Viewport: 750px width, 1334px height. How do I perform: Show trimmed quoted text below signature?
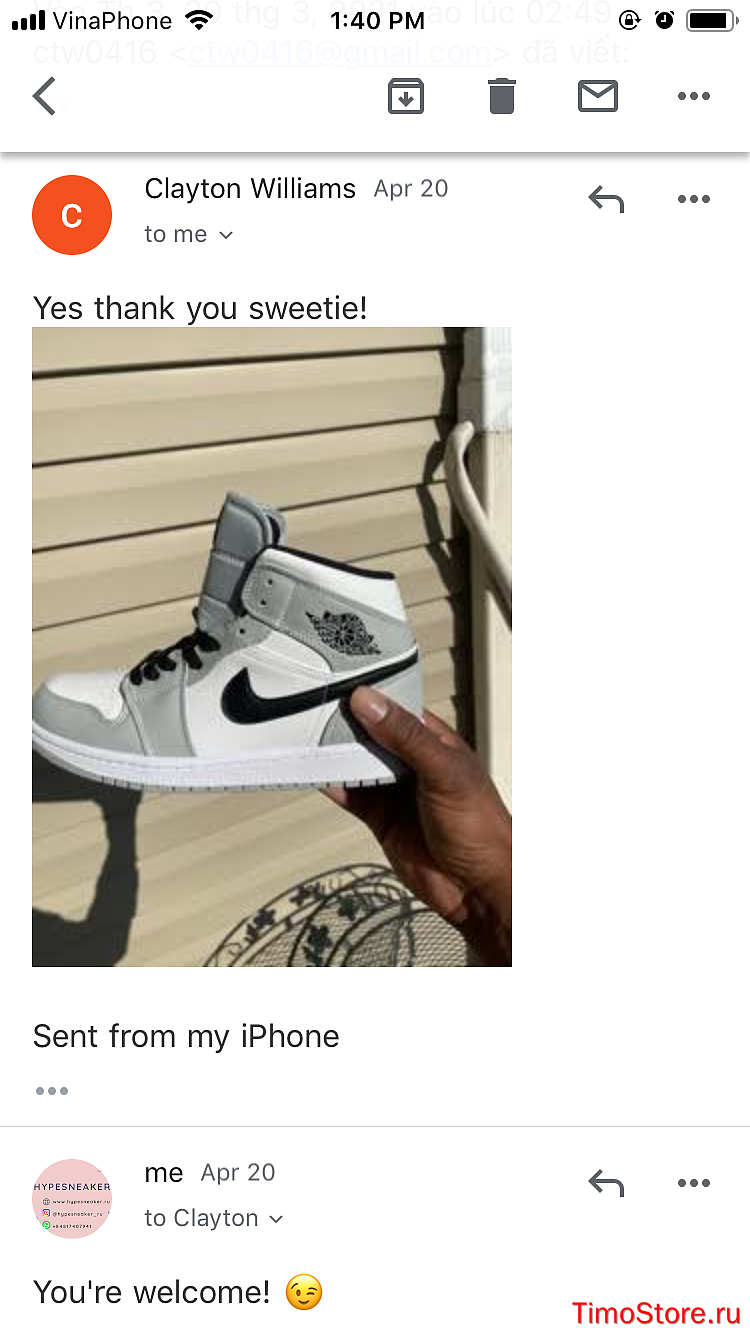52,1091
